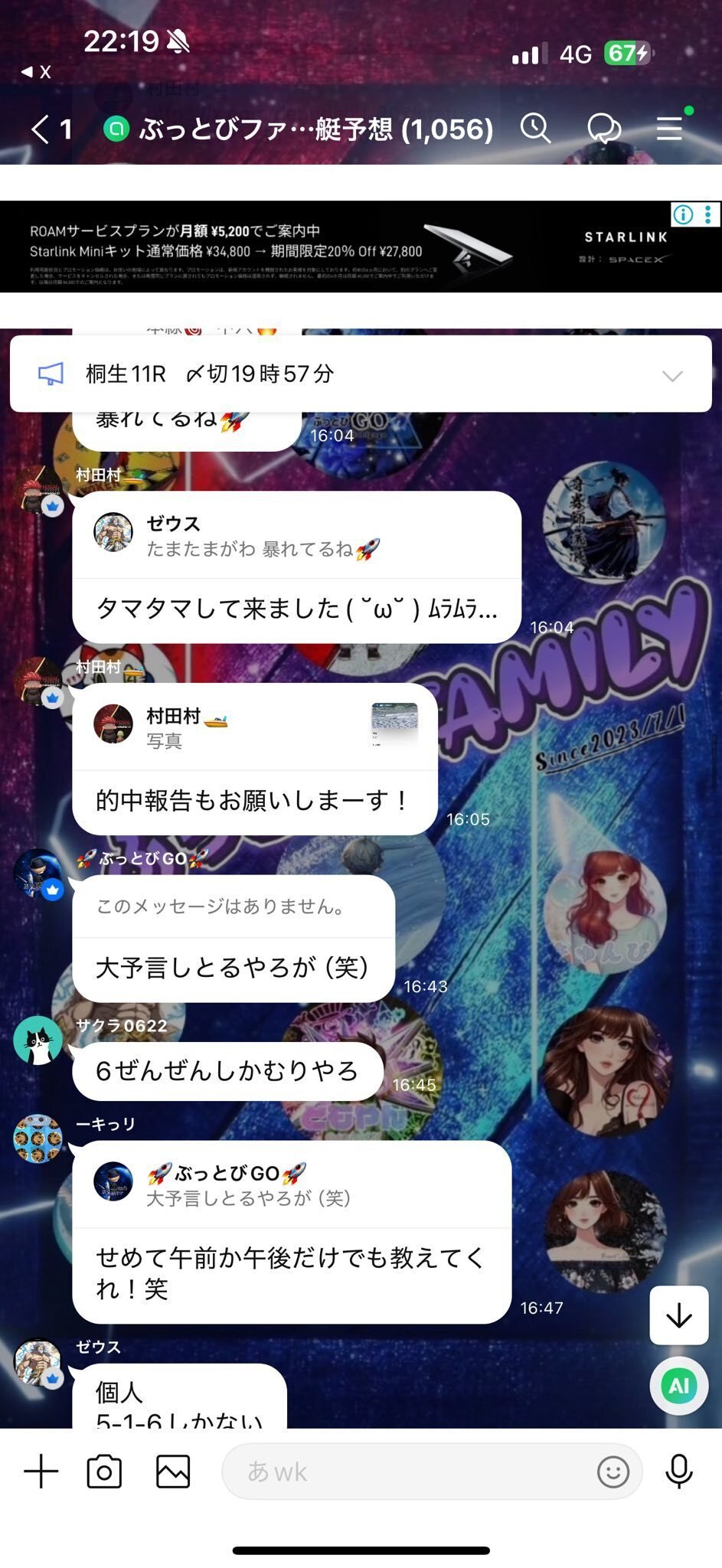Jump to the latest messages

pyautogui.click(x=678, y=1315)
